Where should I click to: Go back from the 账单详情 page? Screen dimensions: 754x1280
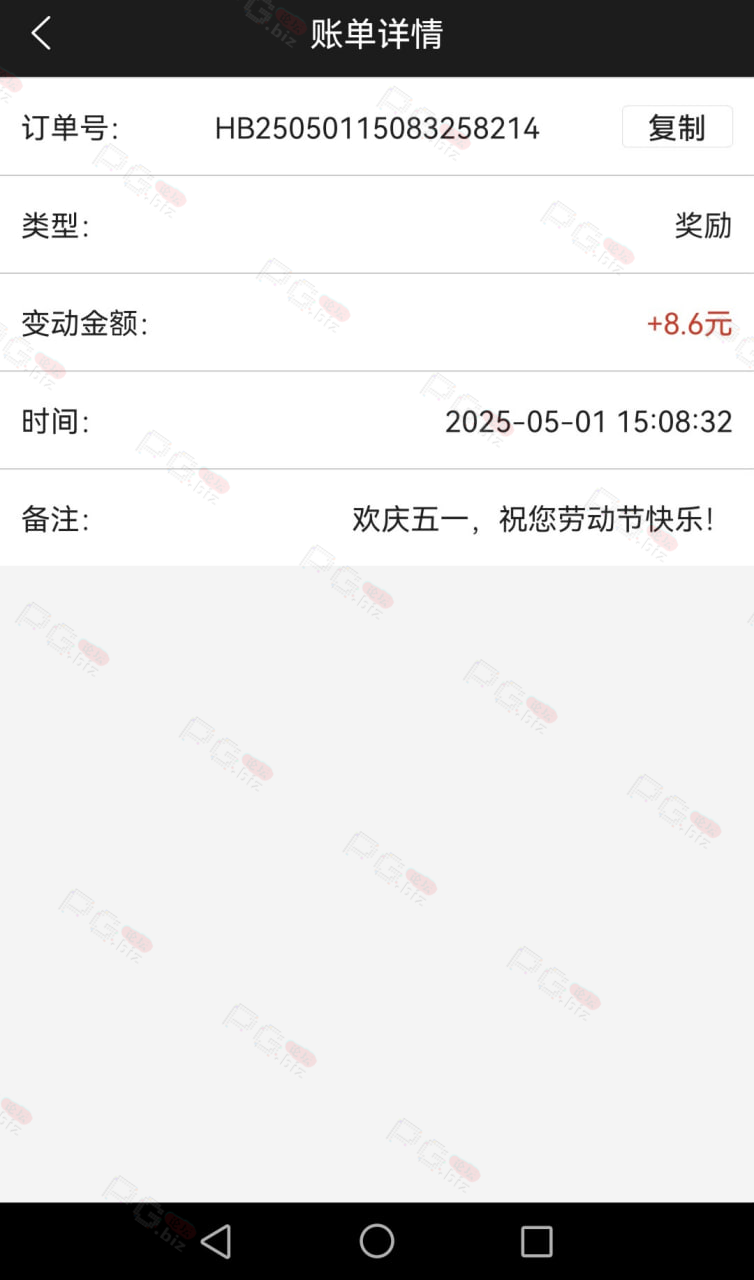point(40,34)
